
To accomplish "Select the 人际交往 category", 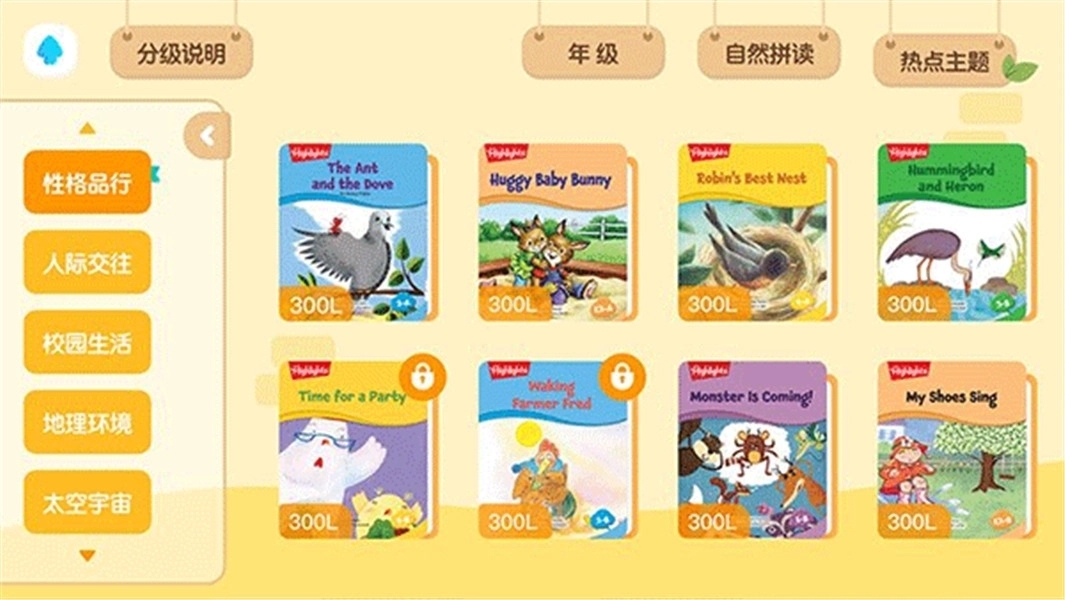I will 88,263.
